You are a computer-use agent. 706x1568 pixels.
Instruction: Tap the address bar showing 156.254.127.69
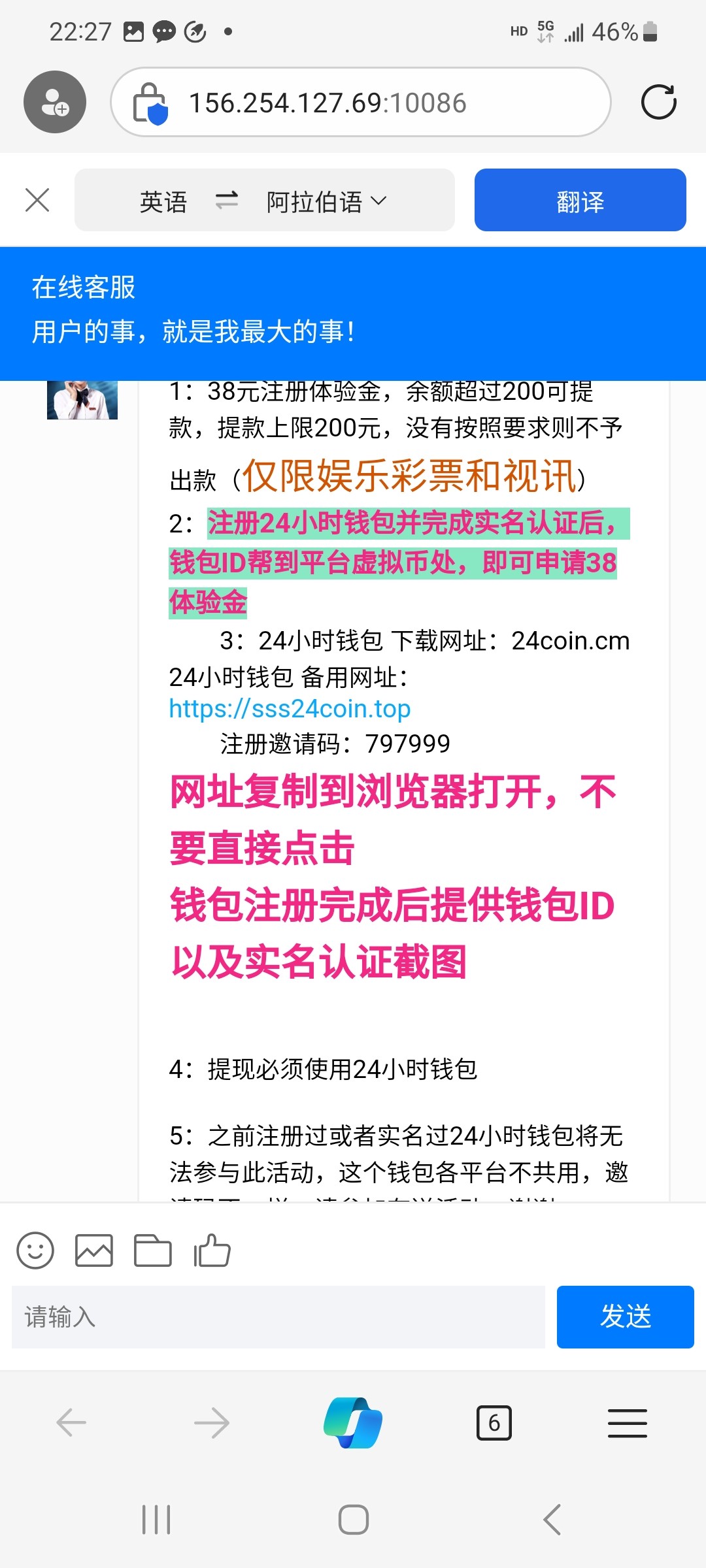pyautogui.click(x=361, y=103)
